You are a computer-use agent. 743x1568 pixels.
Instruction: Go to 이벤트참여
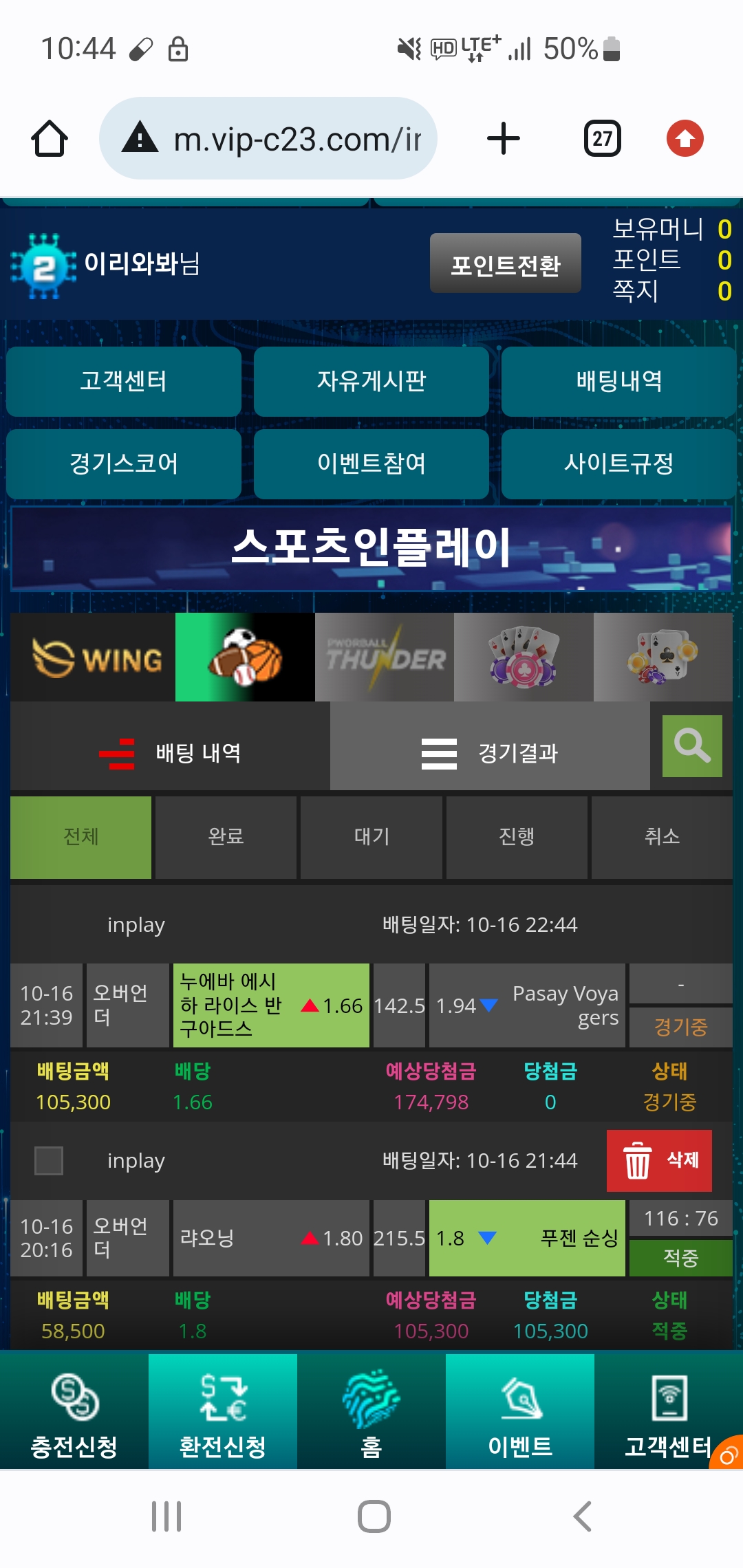[371, 464]
